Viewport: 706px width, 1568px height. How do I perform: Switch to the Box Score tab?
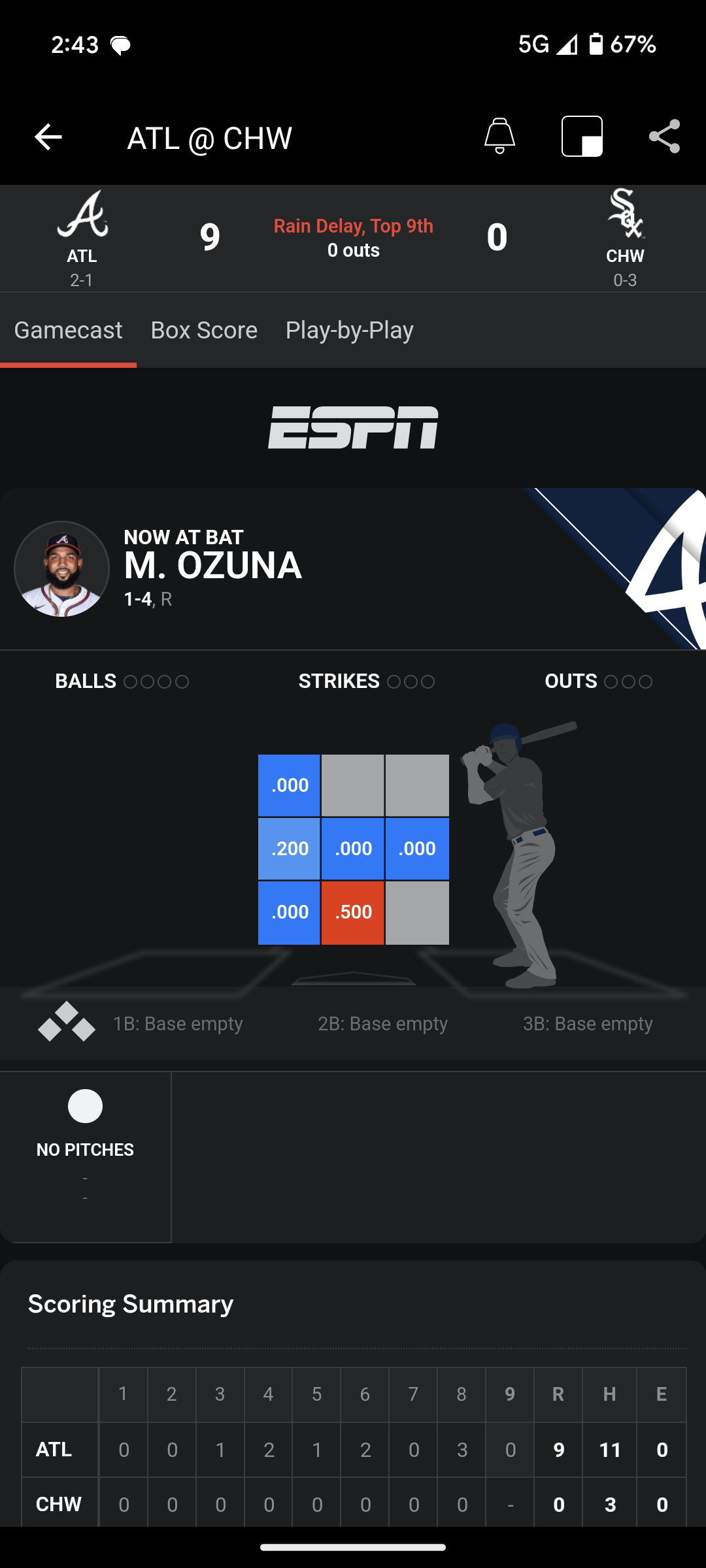(204, 331)
